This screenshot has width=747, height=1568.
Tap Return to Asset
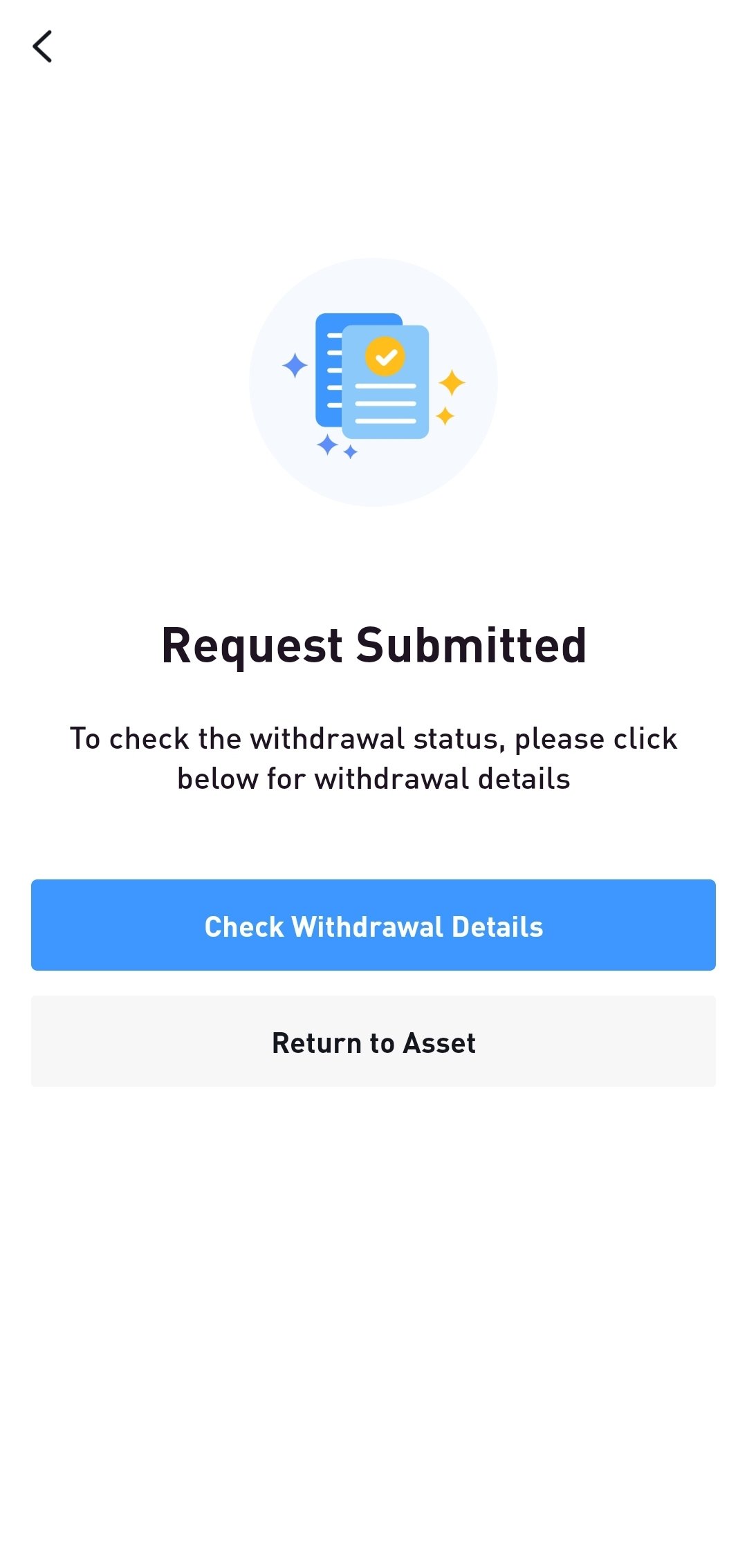(373, 1041)
